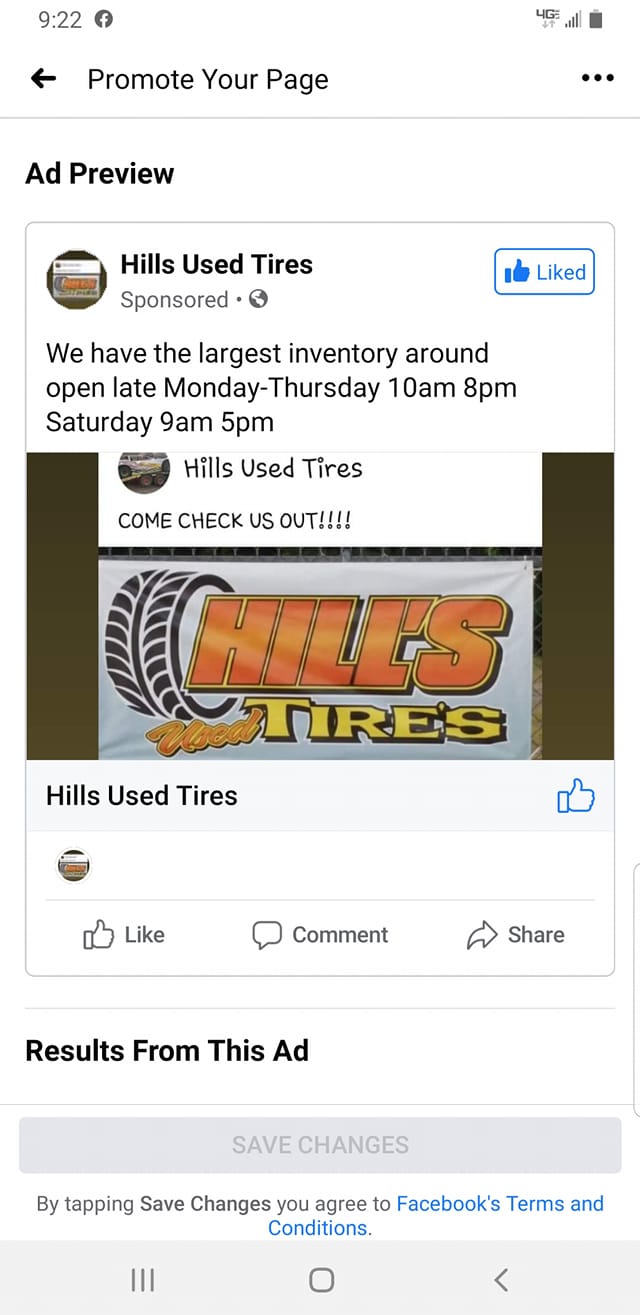Tap the Liked button on the ad

(x=545, y=272)
